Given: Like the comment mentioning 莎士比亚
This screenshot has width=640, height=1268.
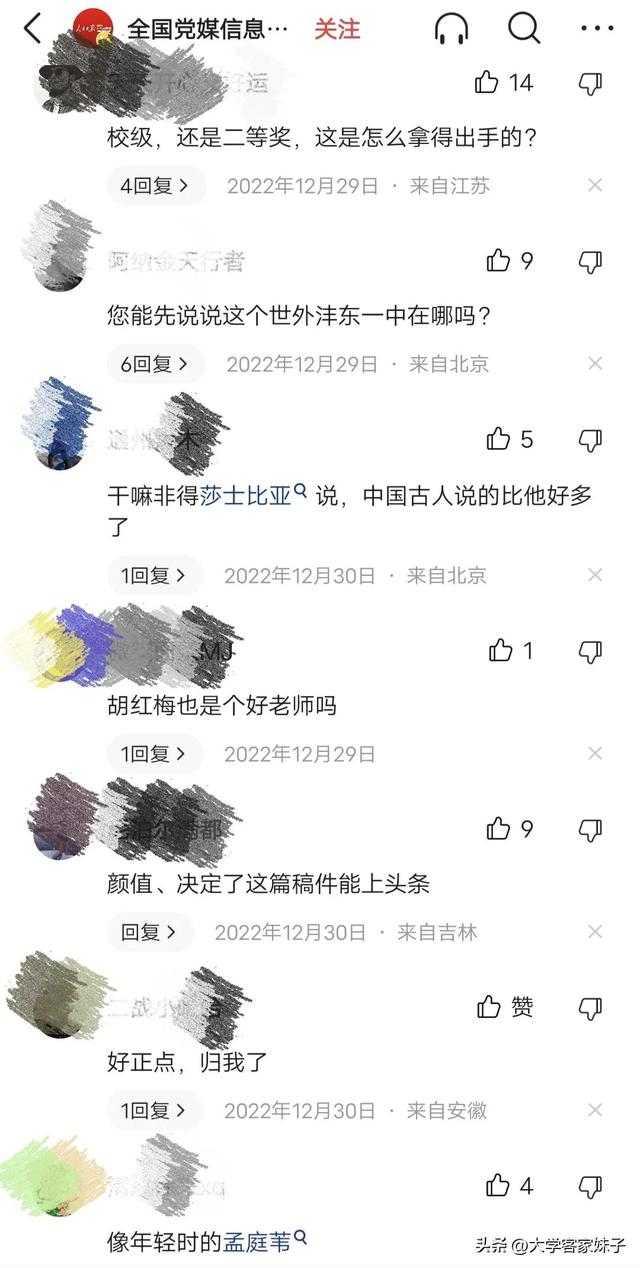Looking at the screenshot, I should coord(498,439).
